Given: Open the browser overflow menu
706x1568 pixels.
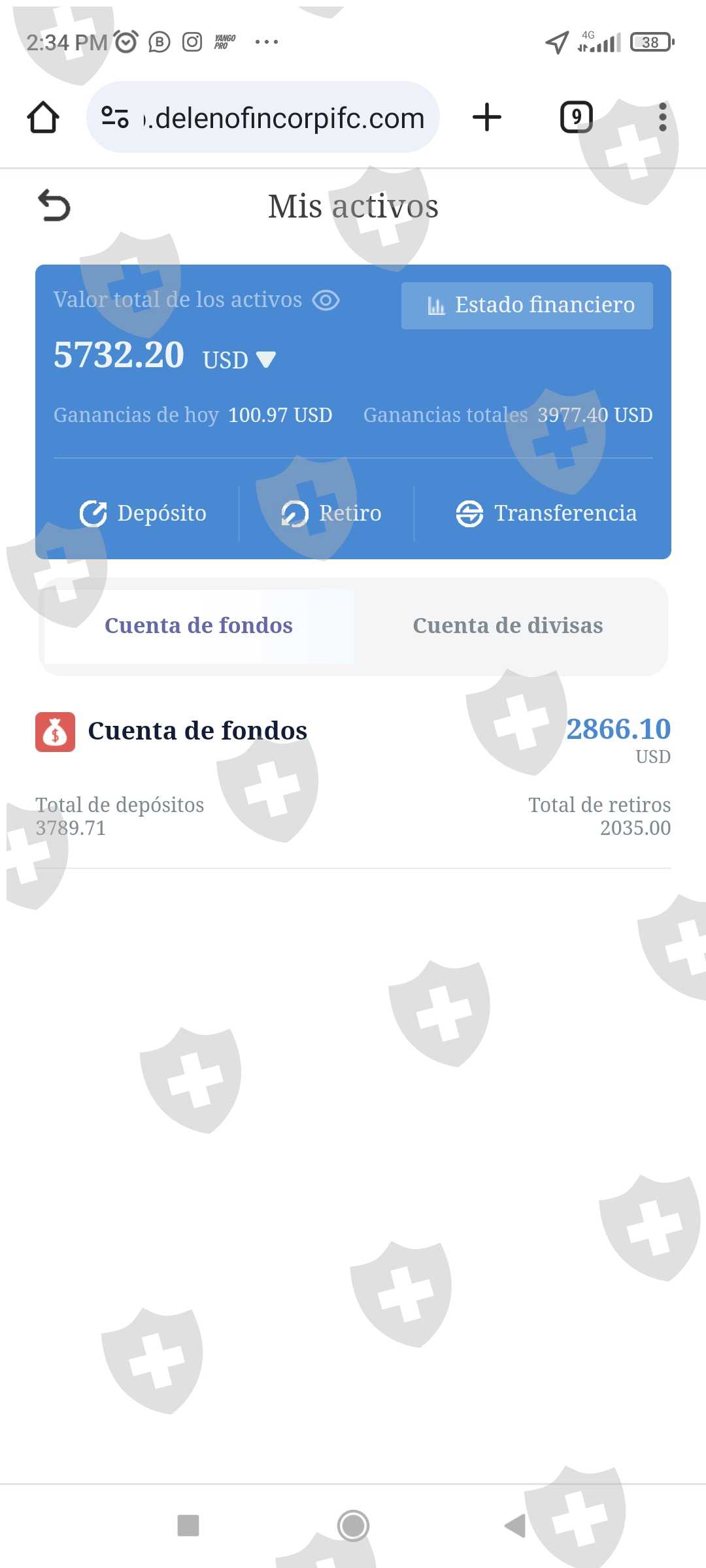Looking at the screenshot, I should click(x=662, y=118).
